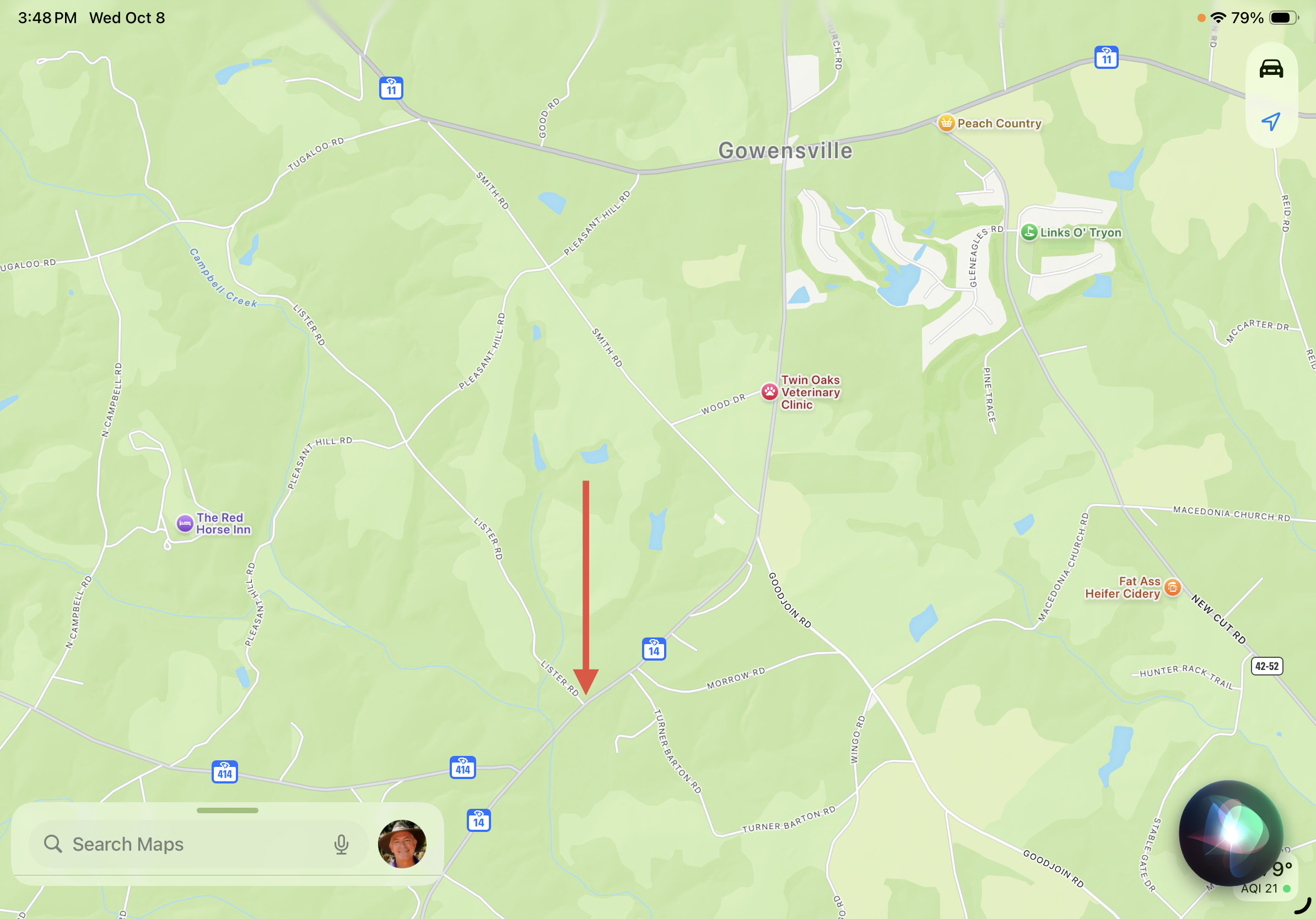This screenshot has height=919, width=1316.
Task: Center map on current location
Action: [x=1271, y=121]
